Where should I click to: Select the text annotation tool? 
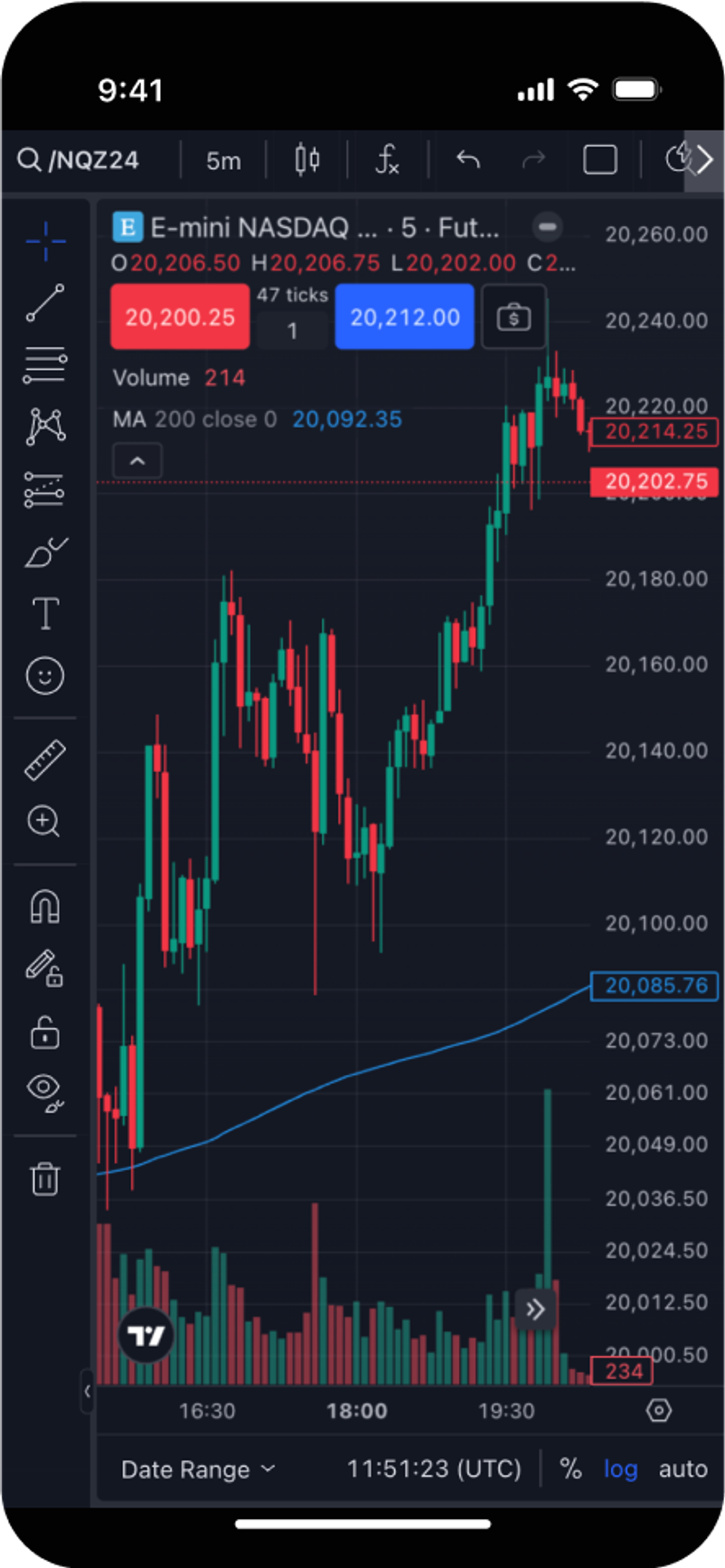(x=45, y=614)
